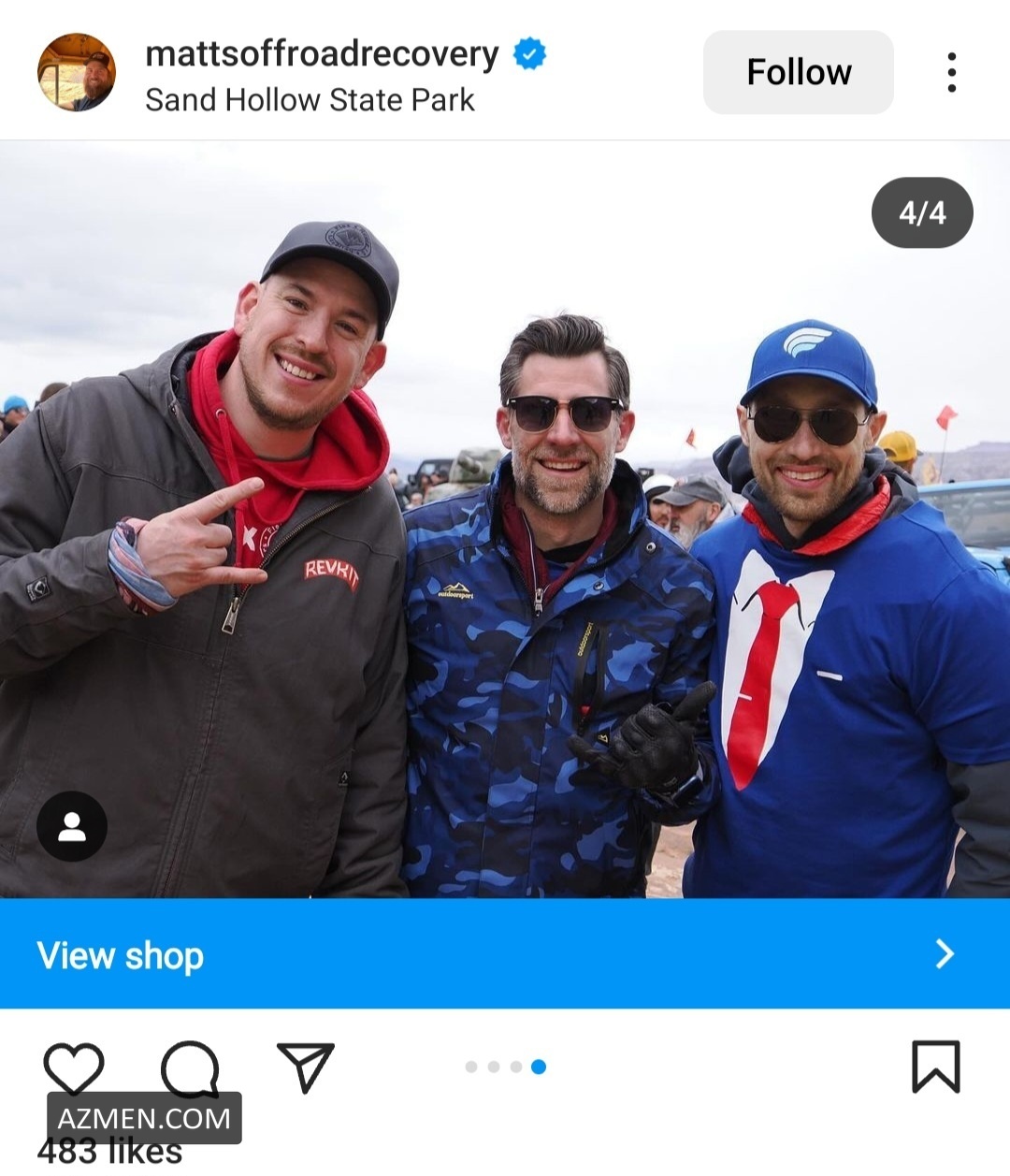Open the post overflow menu
Screen dimensions: 1010x1176
pos(951,72)
